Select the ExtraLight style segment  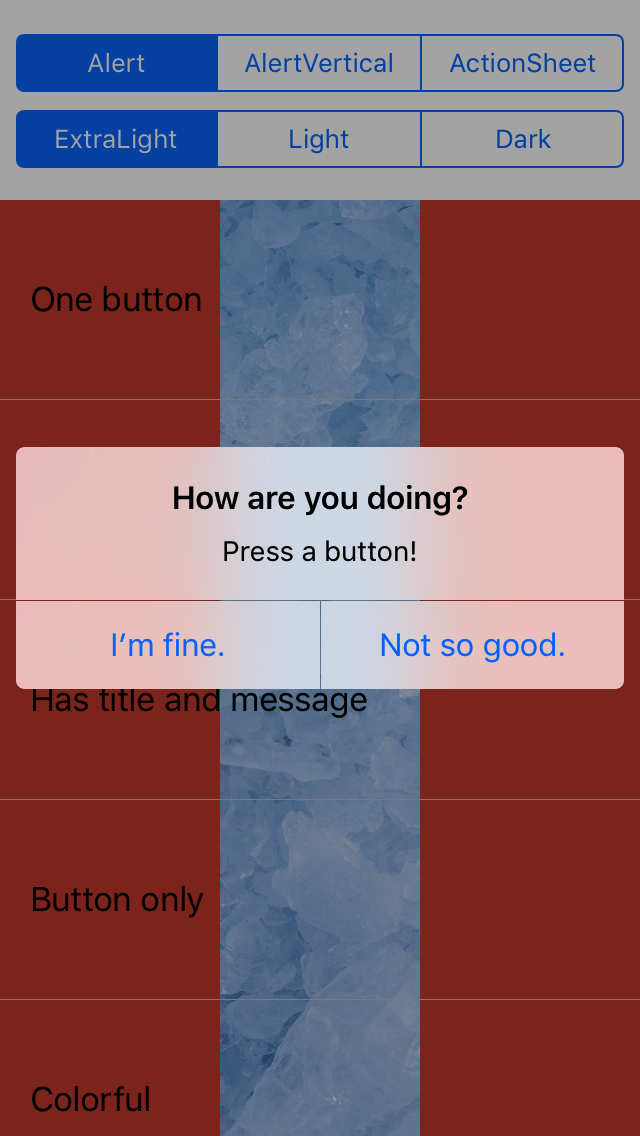117,139
